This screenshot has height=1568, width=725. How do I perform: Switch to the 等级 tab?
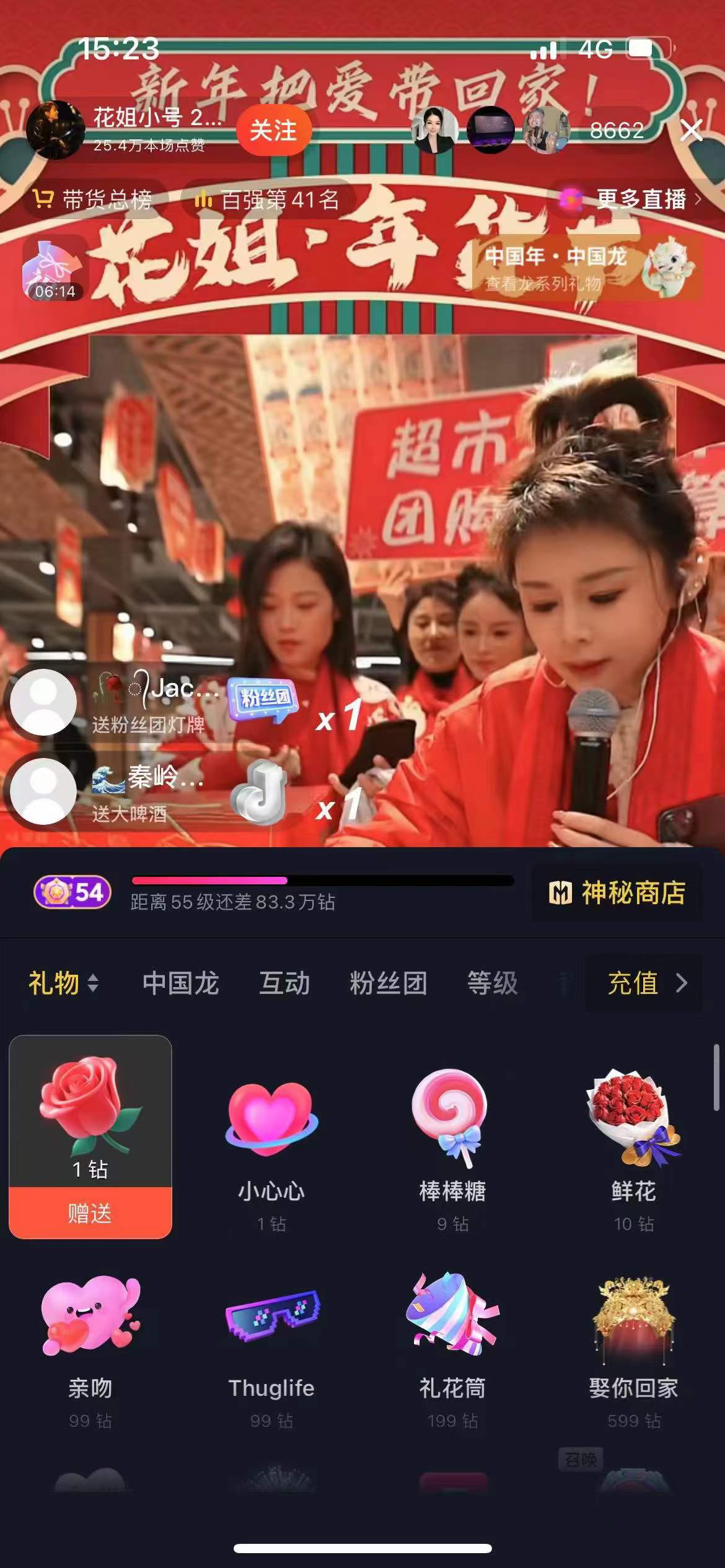point(492,983)
